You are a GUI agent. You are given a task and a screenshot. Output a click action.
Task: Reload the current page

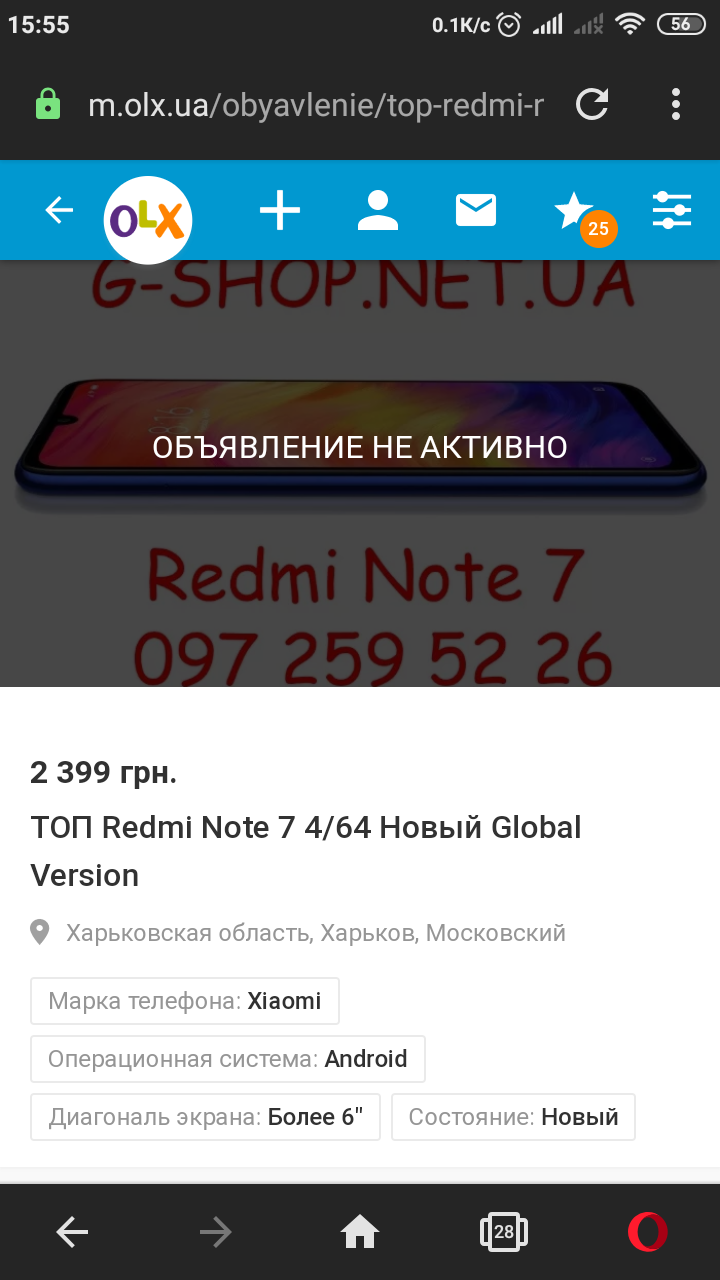click(x=593, y=104)
